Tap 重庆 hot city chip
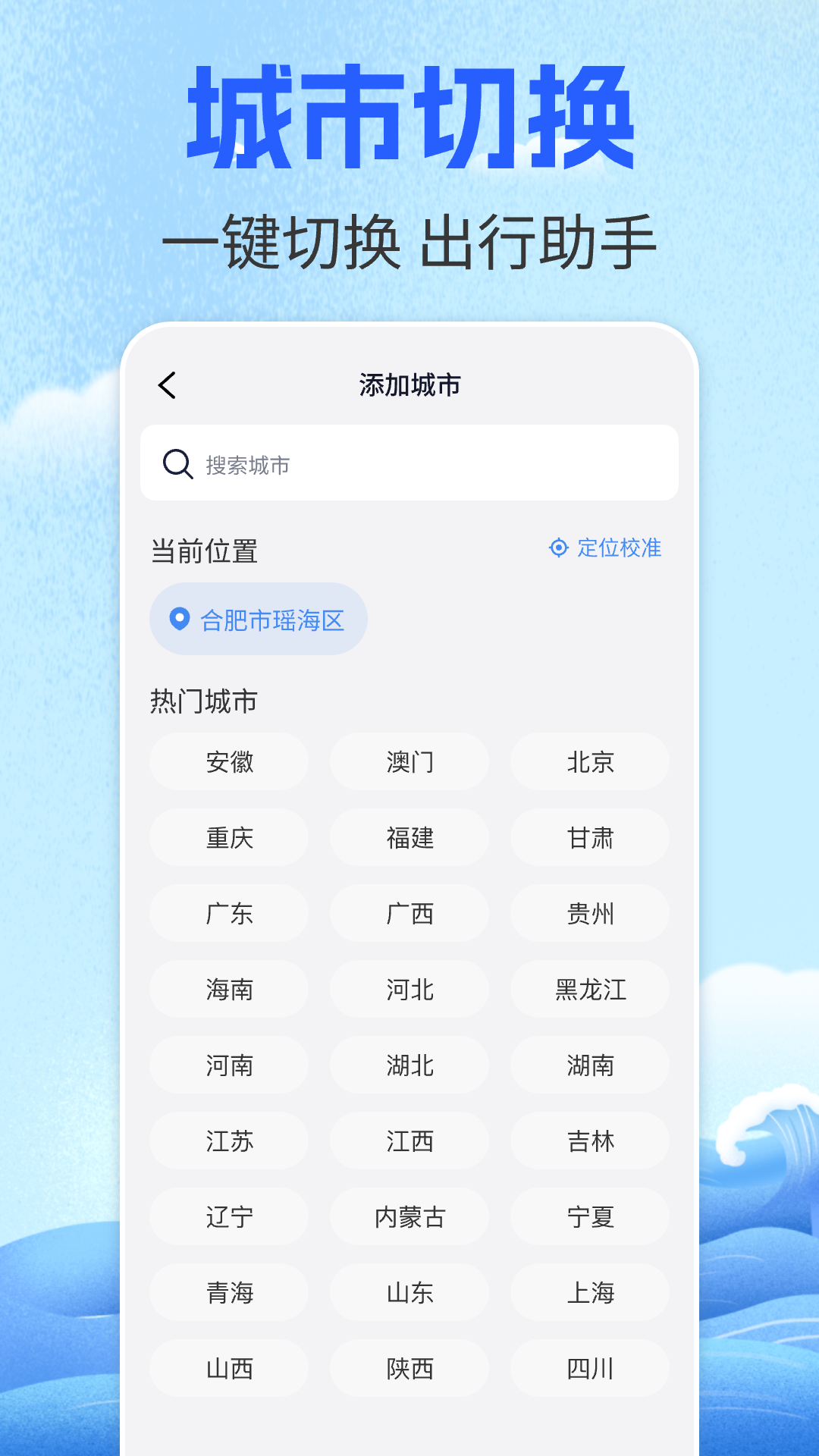 pyautogui.click(x=228, y=838)
